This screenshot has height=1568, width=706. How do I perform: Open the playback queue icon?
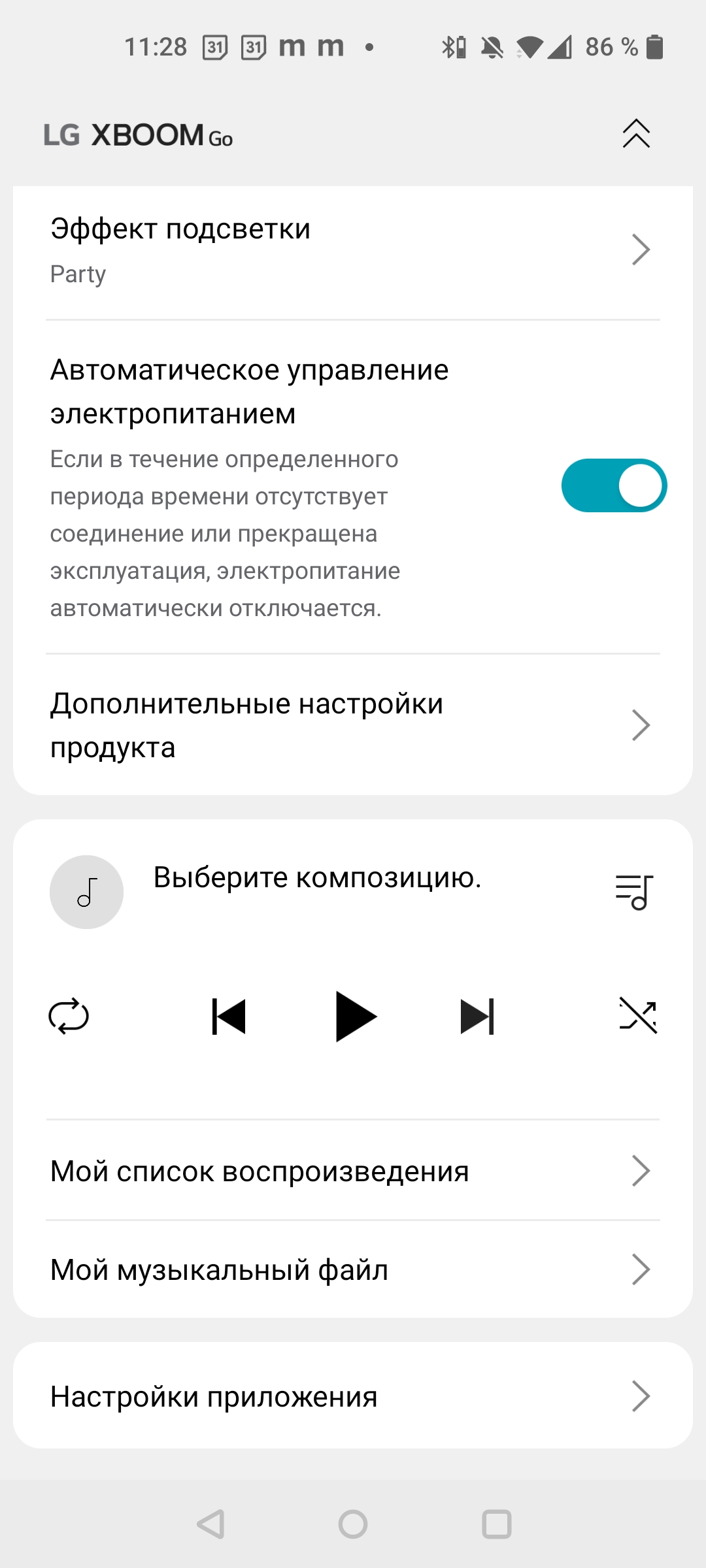point(634,892)
